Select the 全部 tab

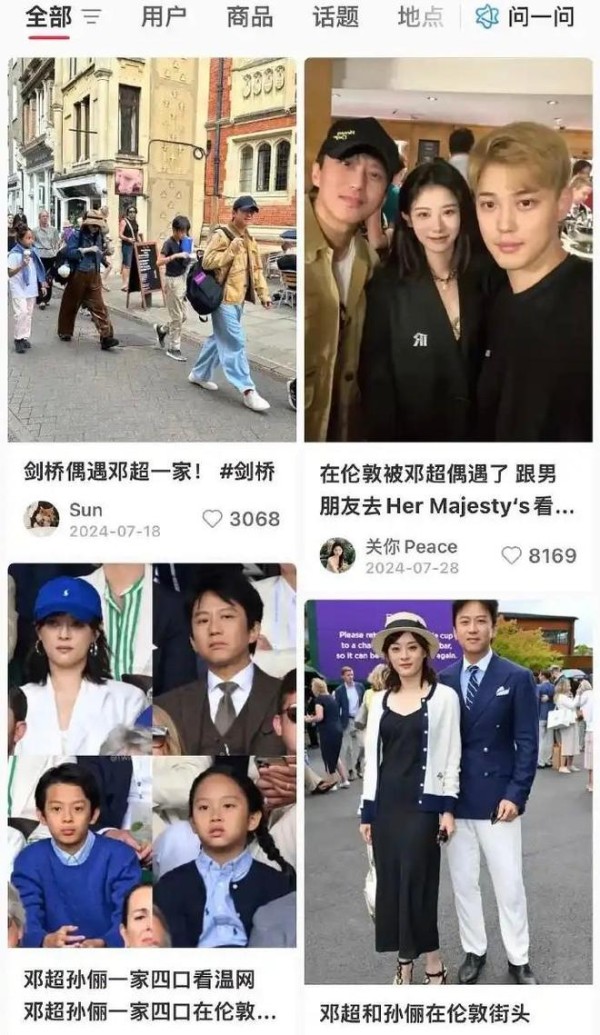click(x=48, y=17)
